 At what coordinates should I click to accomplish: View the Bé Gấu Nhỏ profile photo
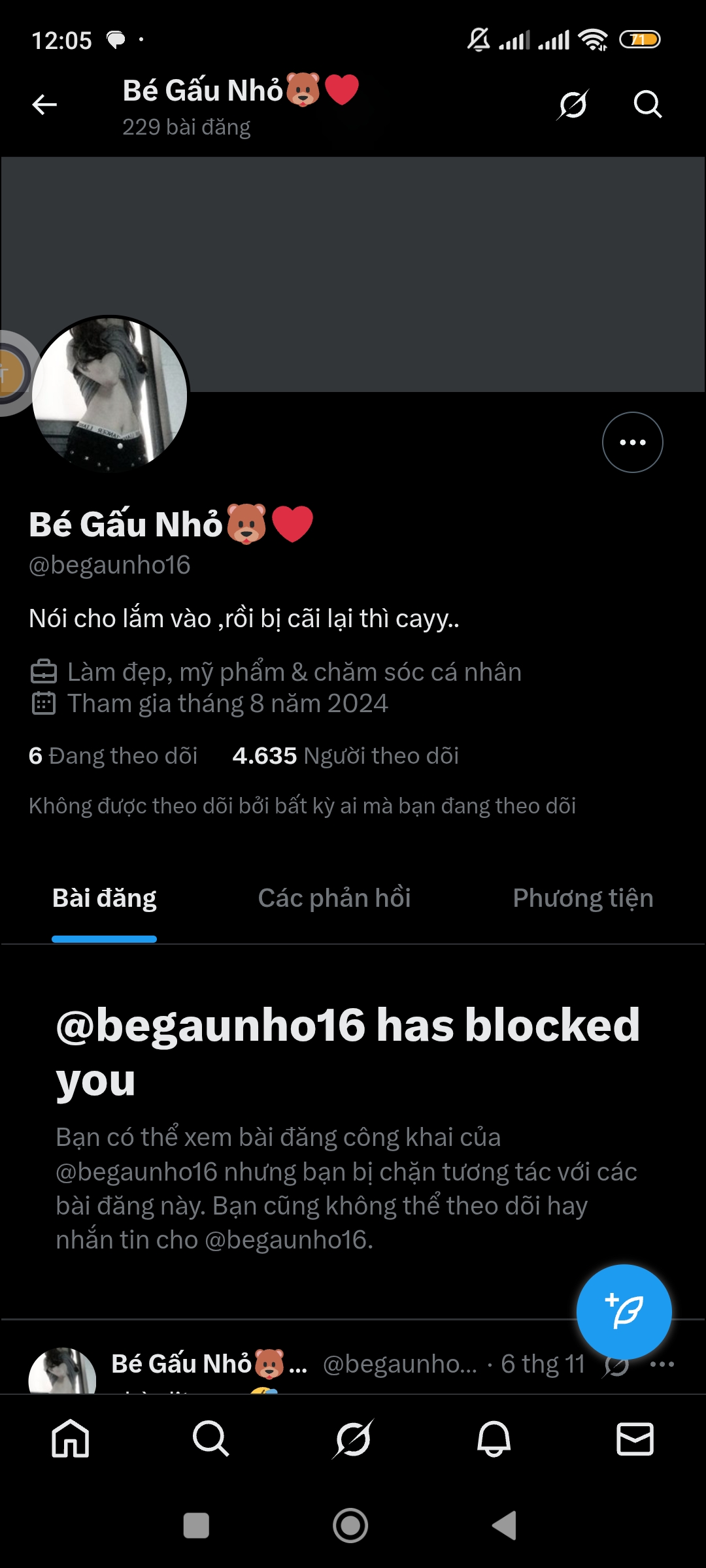coord(110,394)
